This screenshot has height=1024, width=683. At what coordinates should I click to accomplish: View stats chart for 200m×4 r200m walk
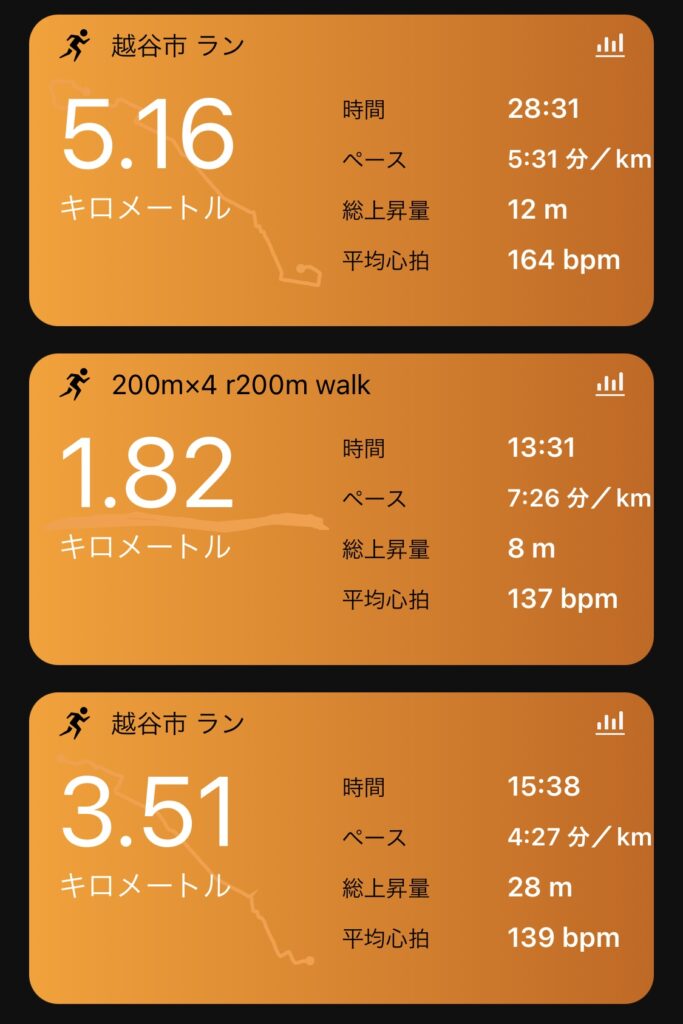pyautogui.click(x=609, y=384)
